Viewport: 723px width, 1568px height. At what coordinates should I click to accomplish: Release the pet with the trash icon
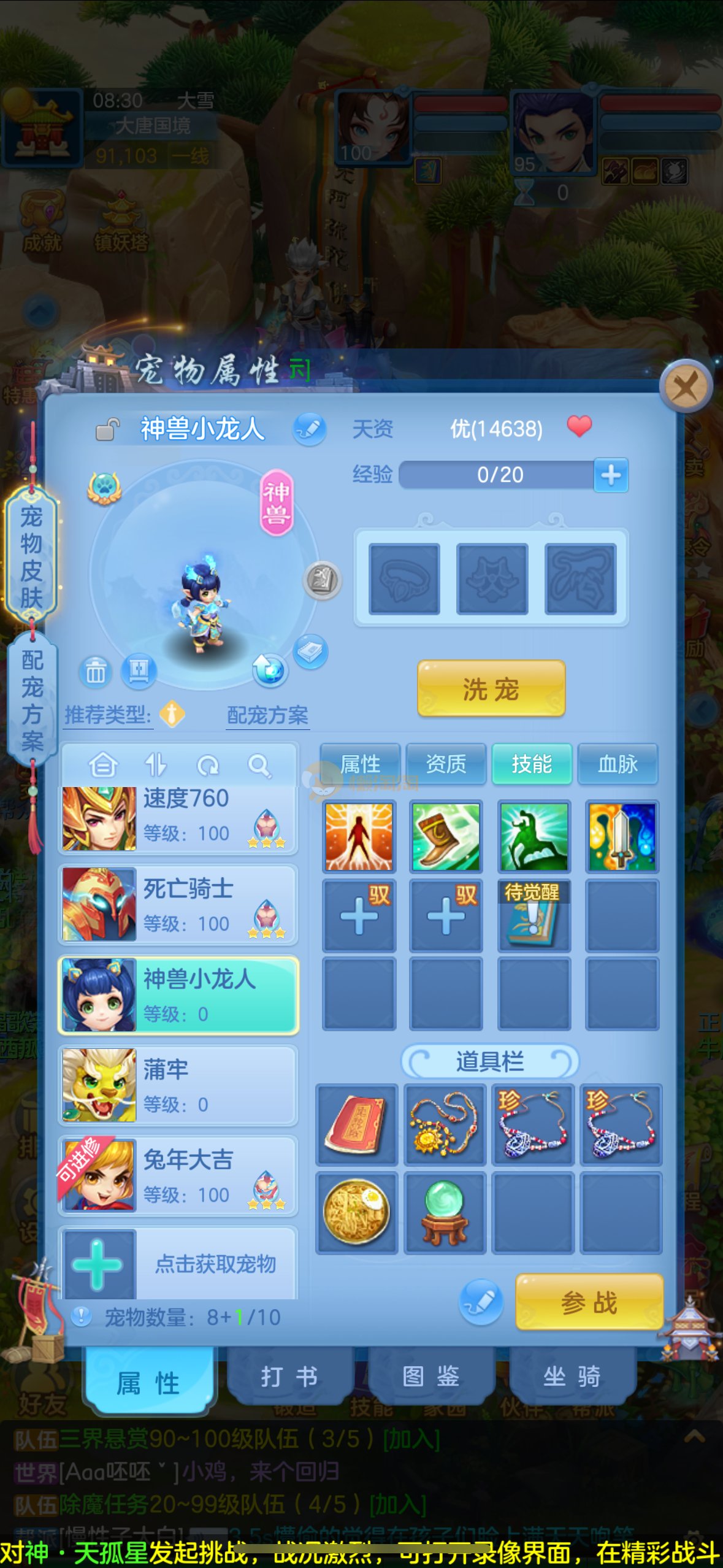click(95, 671)
